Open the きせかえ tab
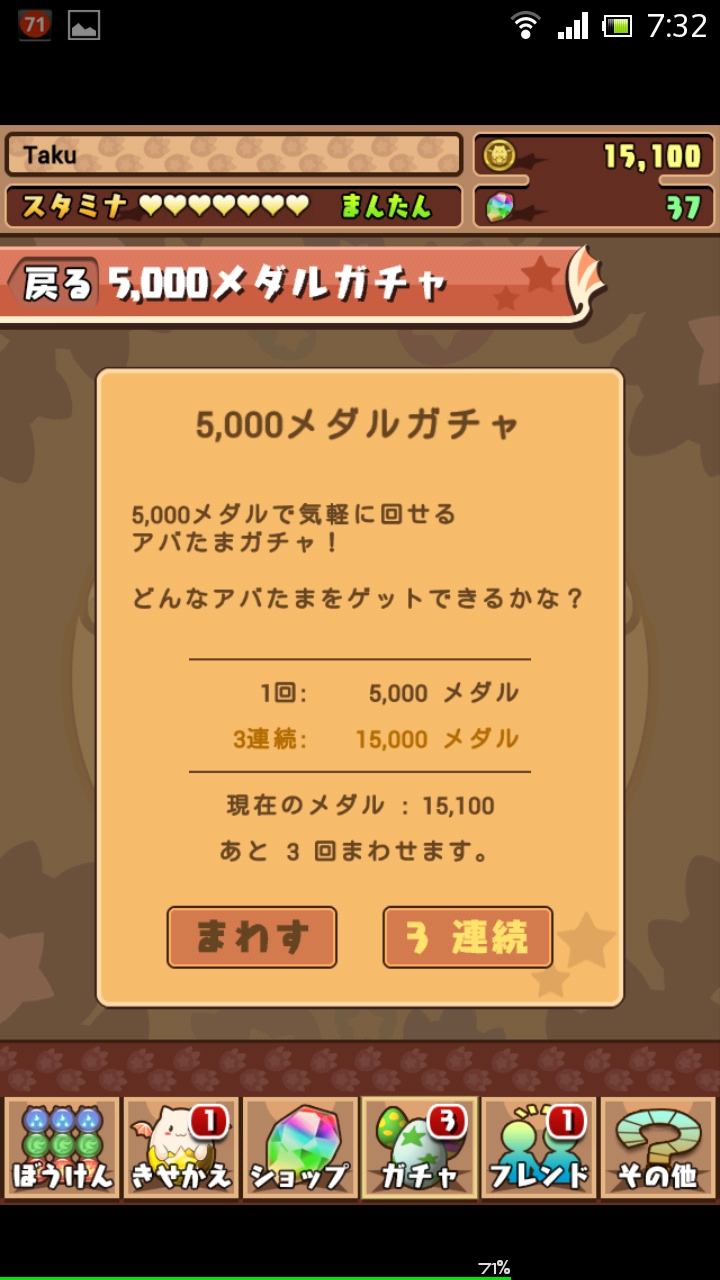Image resolution: width=720 pixels, height=1280 pixels. [181, 1147]
